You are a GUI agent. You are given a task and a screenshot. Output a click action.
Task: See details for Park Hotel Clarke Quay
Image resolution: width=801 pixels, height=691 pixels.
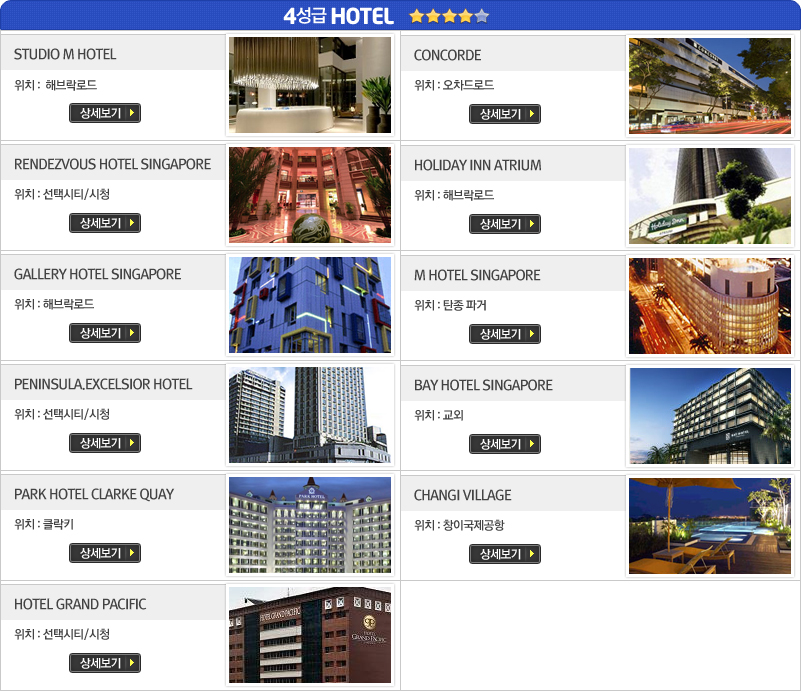[x=105, y=553]
